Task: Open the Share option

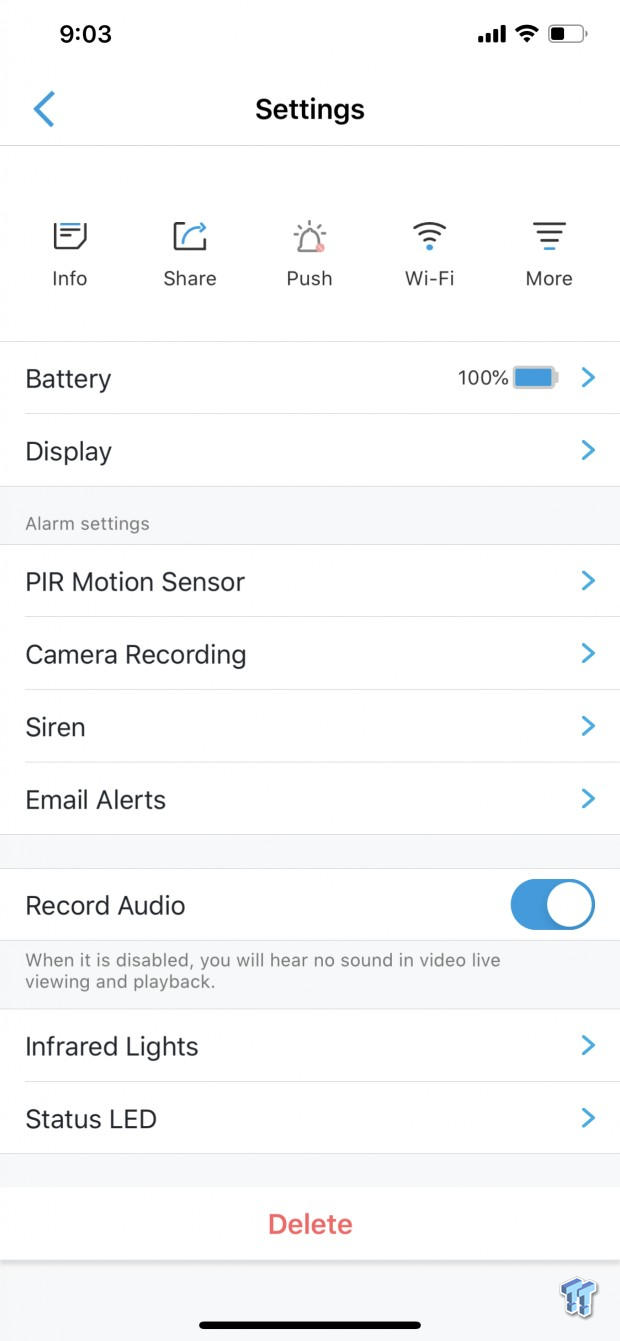Action: (x=190, y=254)
